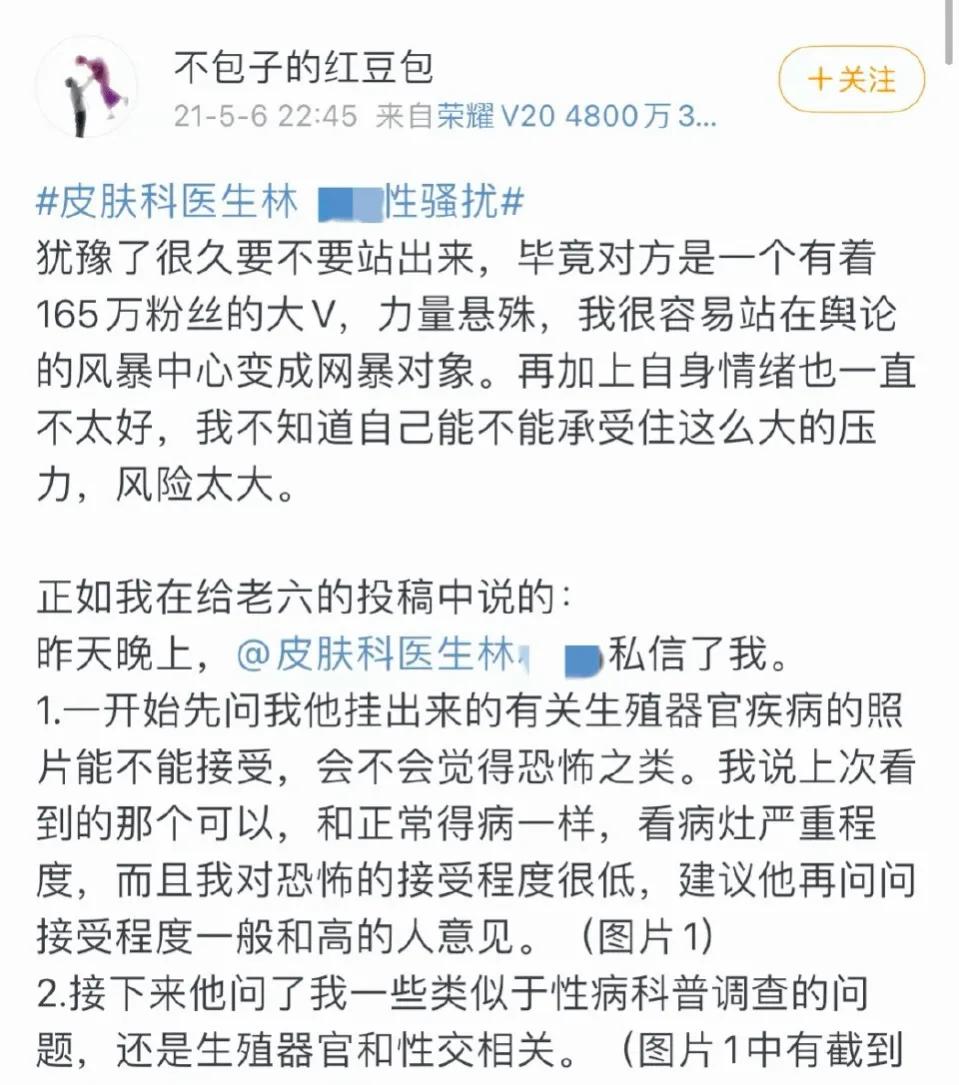Open the 荣耀 V20 4800万 source link
The height and width of the screenshot is (1085, 959).
pyautogui.click(x=576, y=117)
